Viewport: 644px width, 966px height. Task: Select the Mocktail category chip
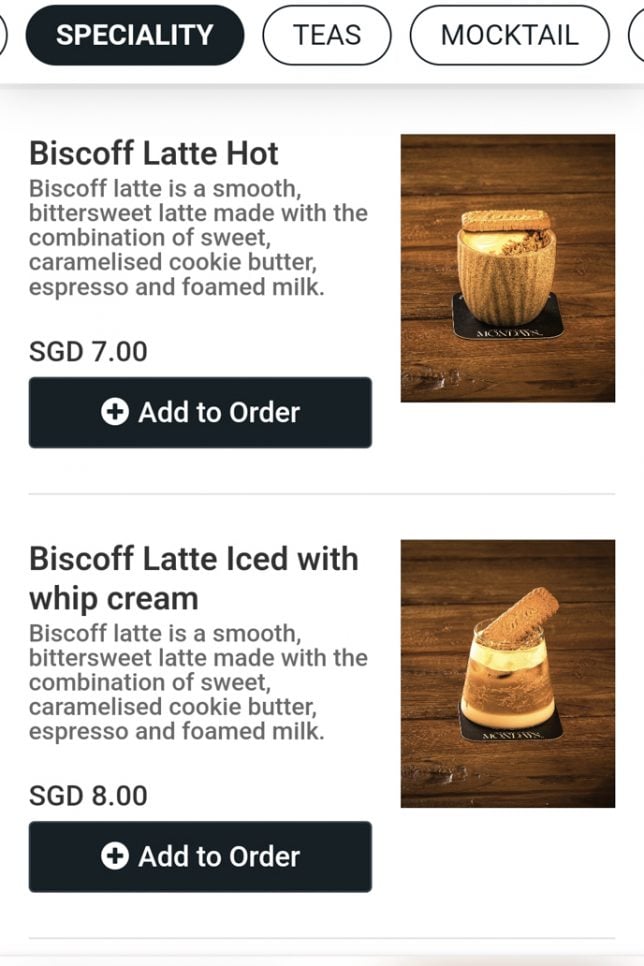[509, 35]
